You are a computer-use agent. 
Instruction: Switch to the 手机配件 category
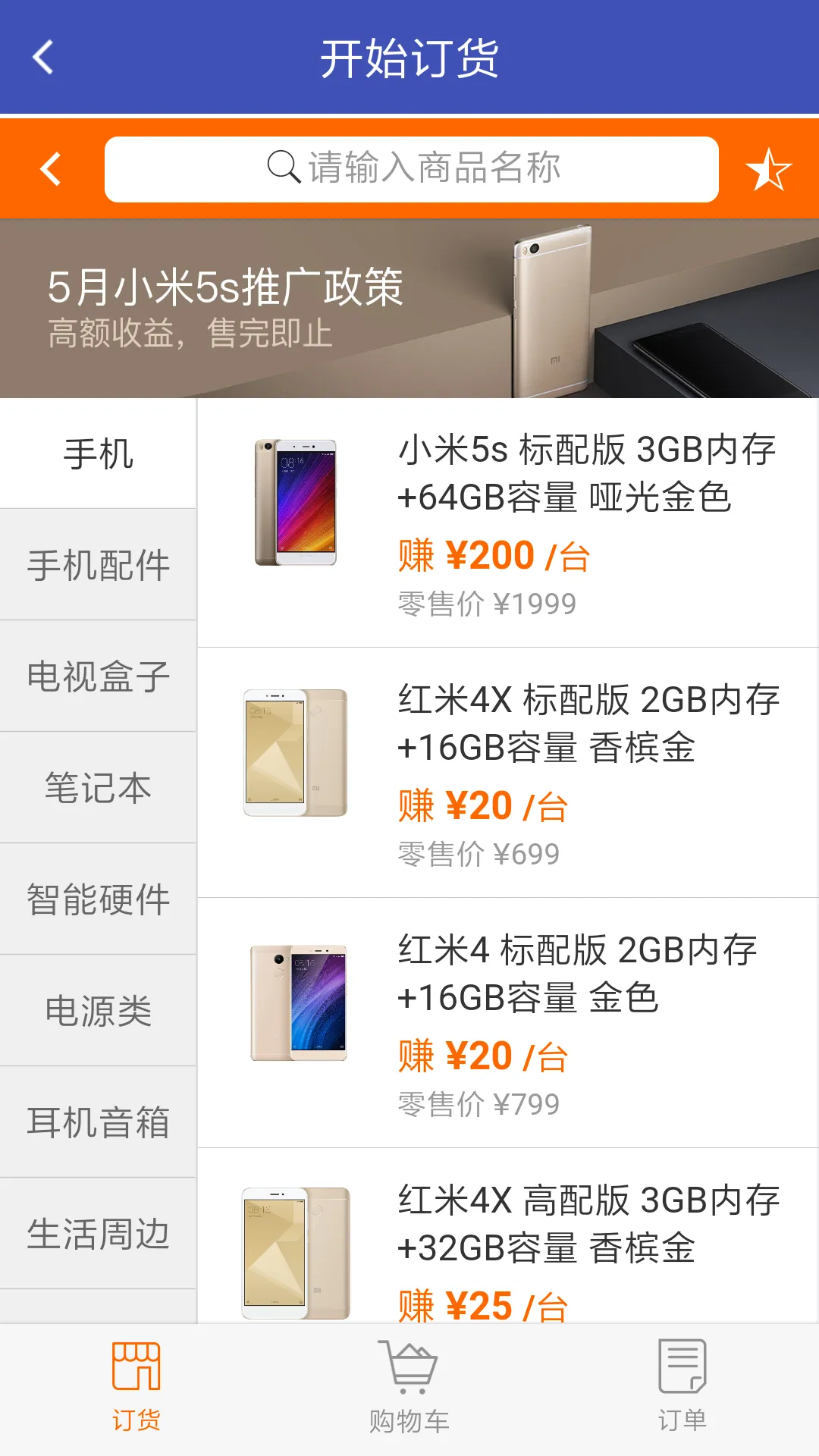99,565
